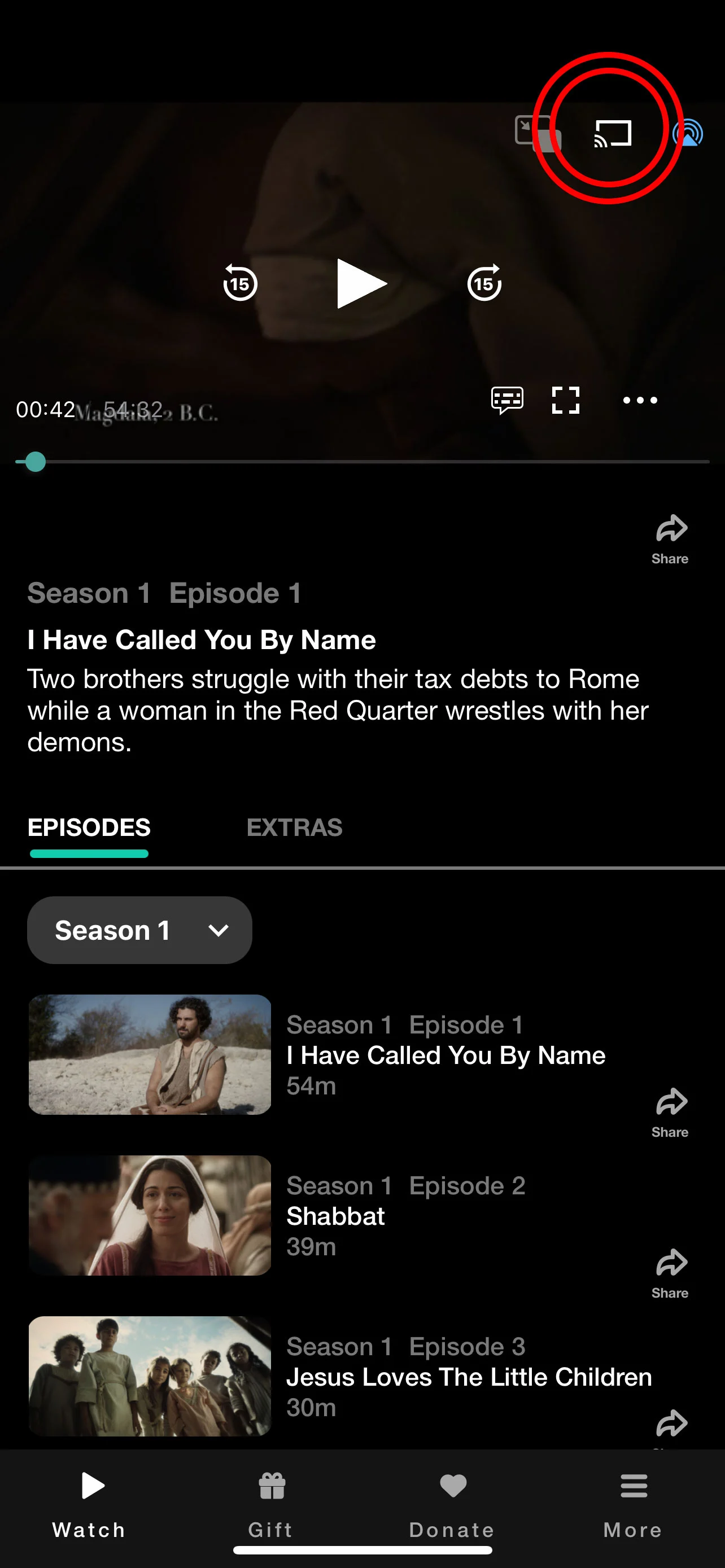The image size is (725, 1568).
Task: Expand the Season 1 dropdown
Action: pyautogui.click(x=139, y=930)
